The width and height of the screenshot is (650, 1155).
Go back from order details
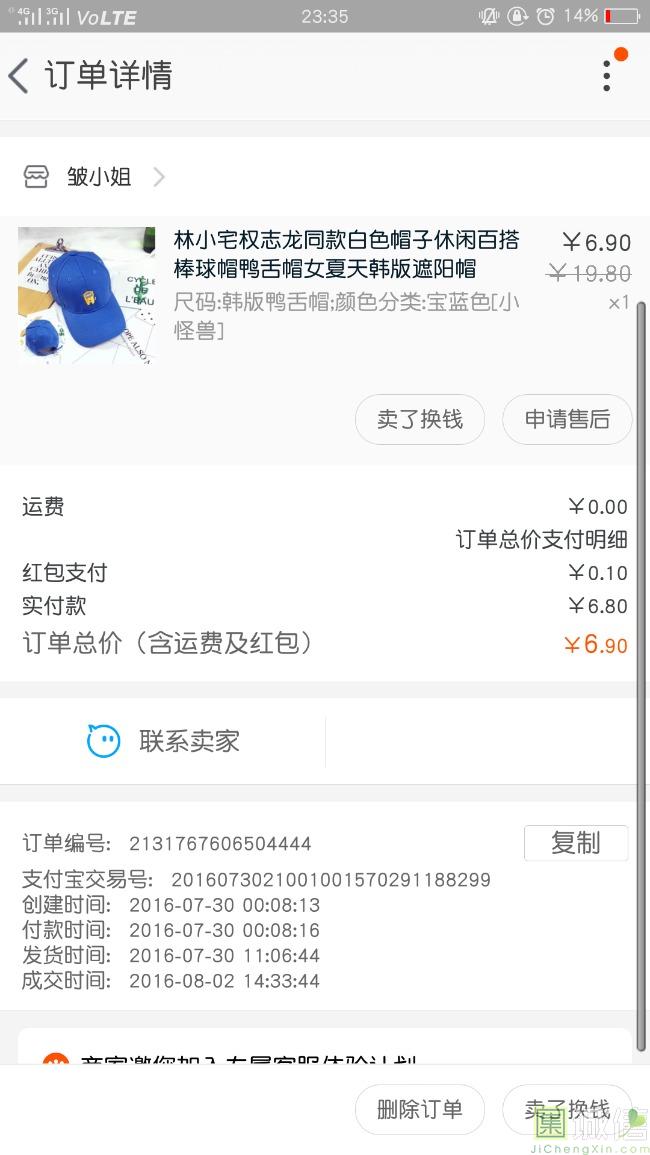coord(20,76)
